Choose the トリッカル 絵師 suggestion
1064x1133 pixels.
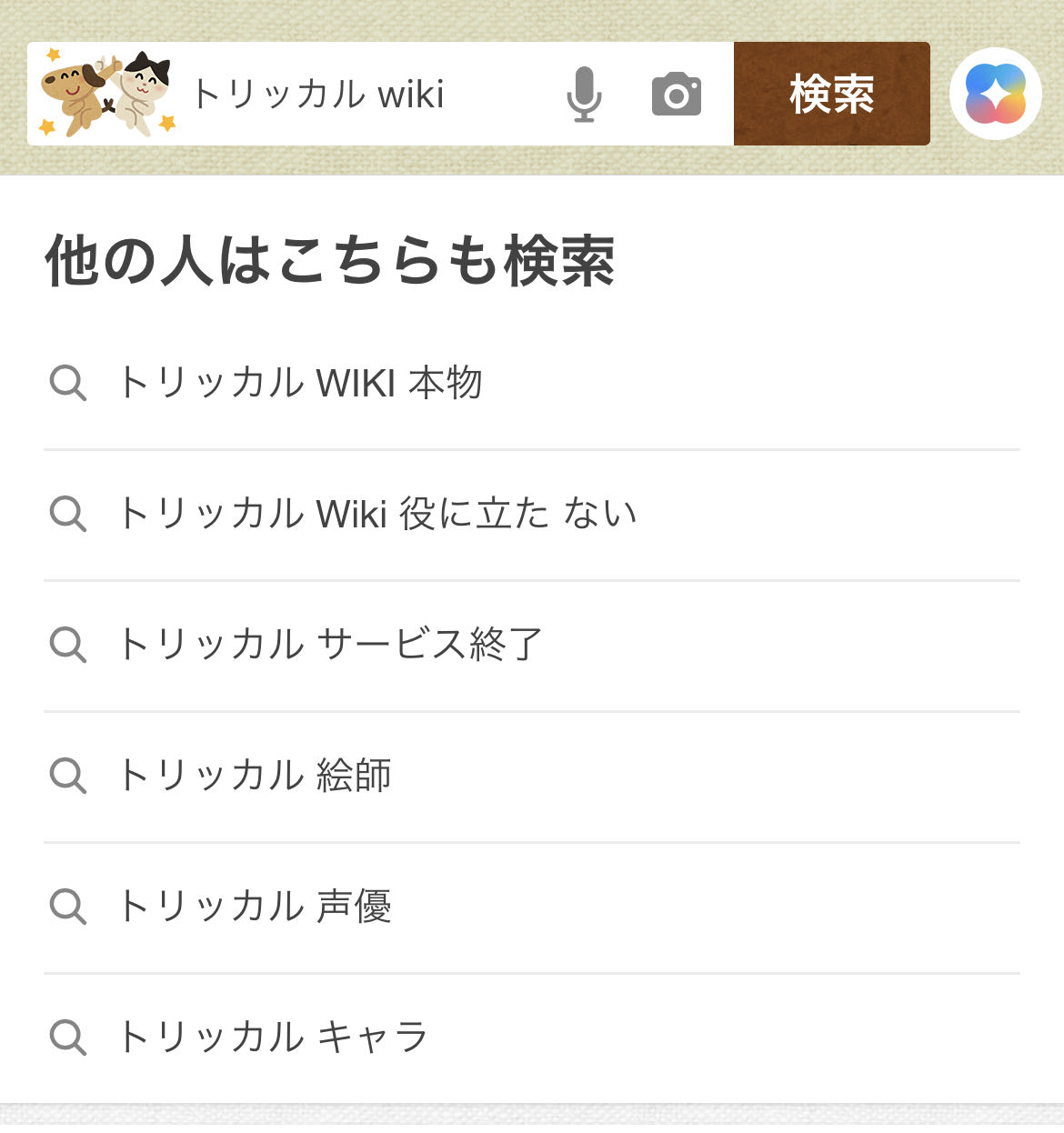click(x=255, y=776)
